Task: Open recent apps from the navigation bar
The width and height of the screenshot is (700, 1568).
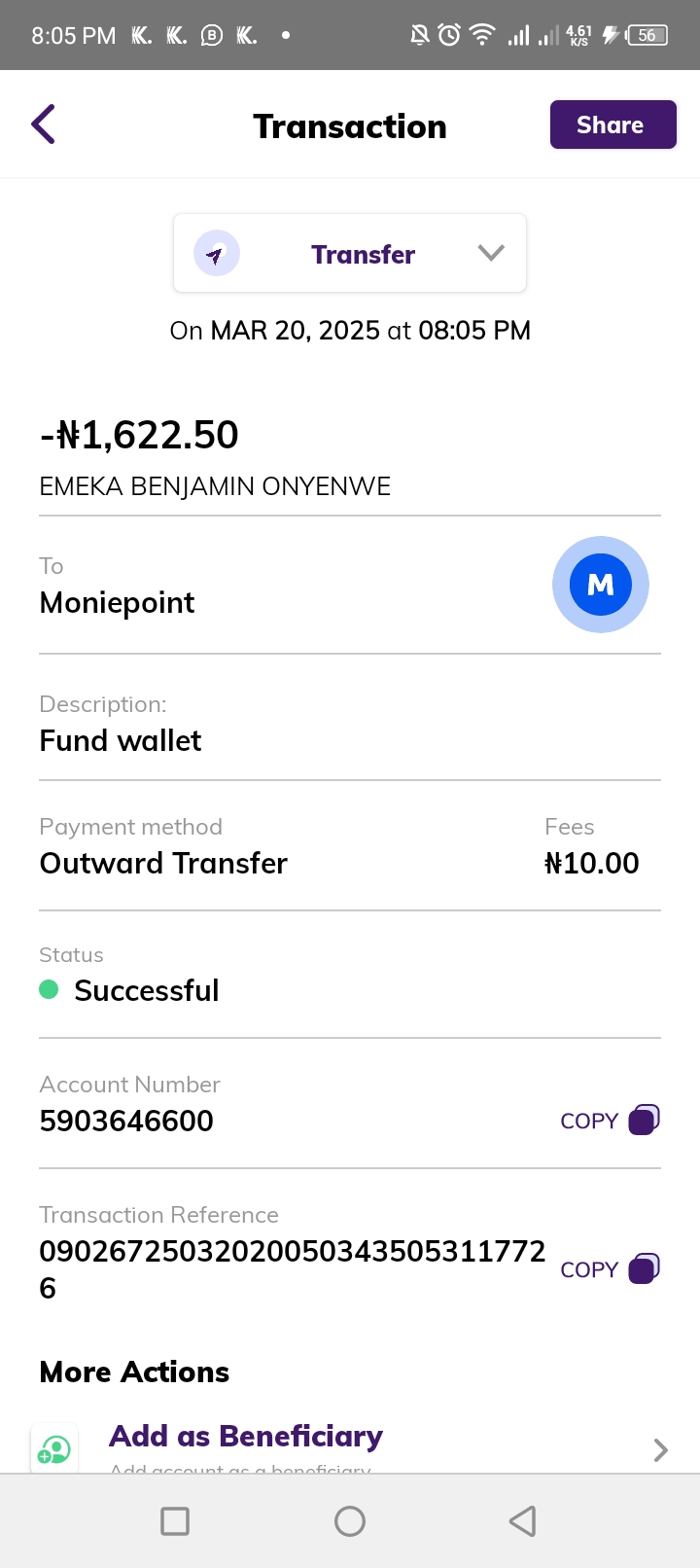Action: click(175, 1521)
